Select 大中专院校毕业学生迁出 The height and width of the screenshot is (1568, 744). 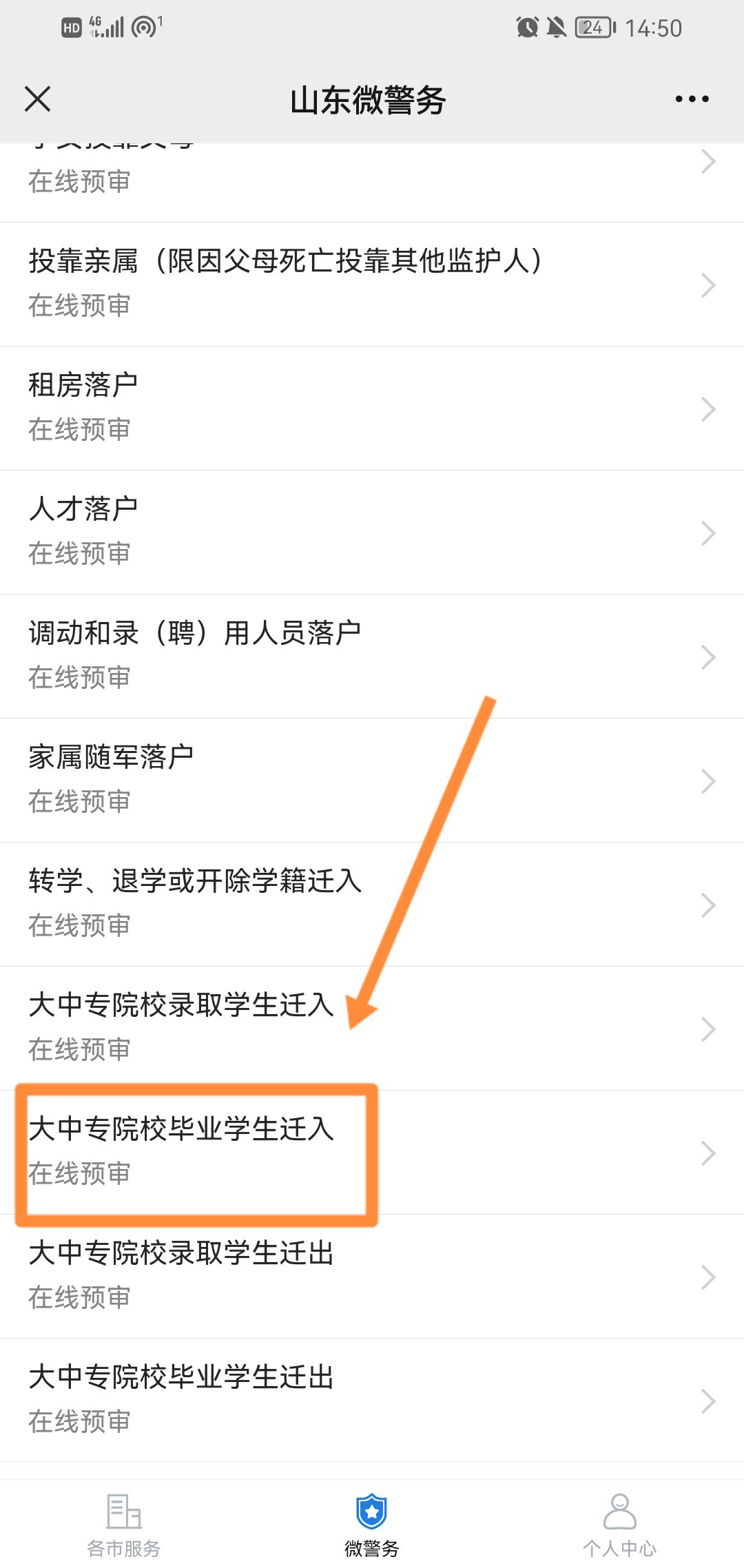[372, 1400]
